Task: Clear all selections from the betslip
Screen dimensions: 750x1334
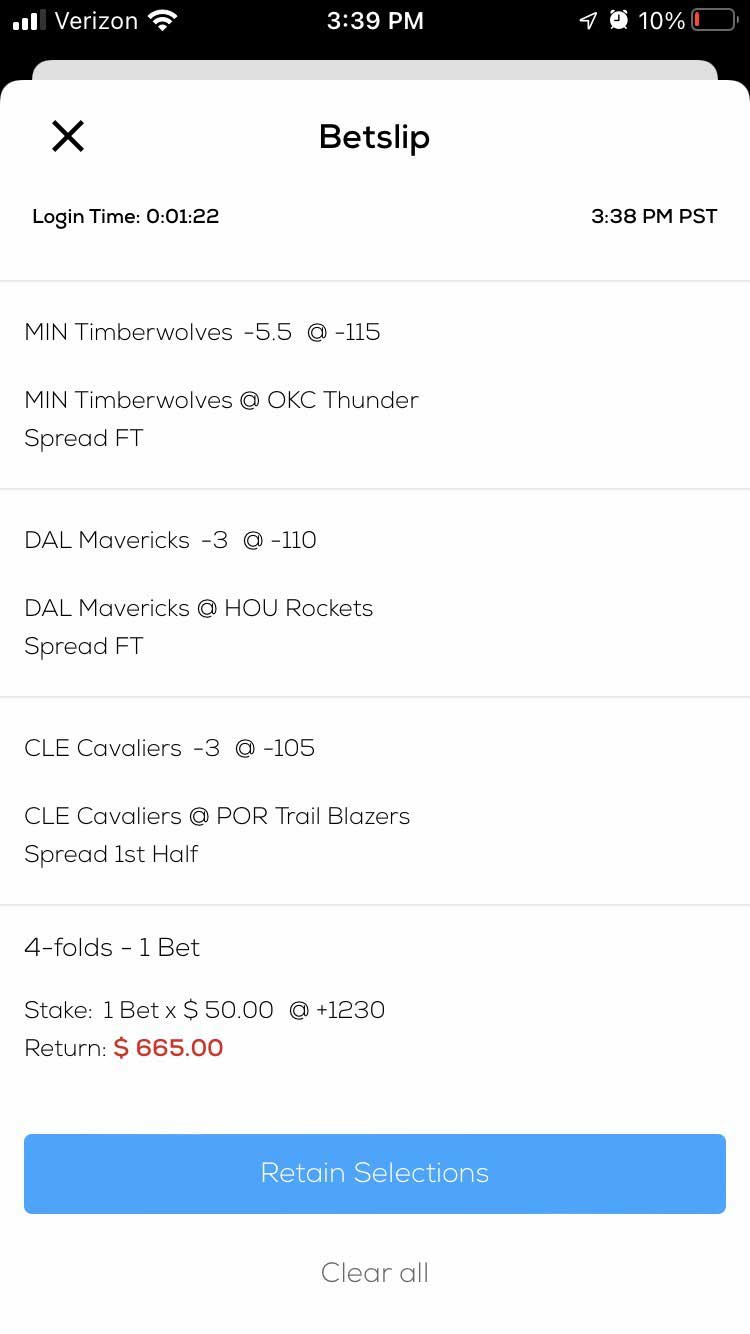Action: tap(375, 1272)
